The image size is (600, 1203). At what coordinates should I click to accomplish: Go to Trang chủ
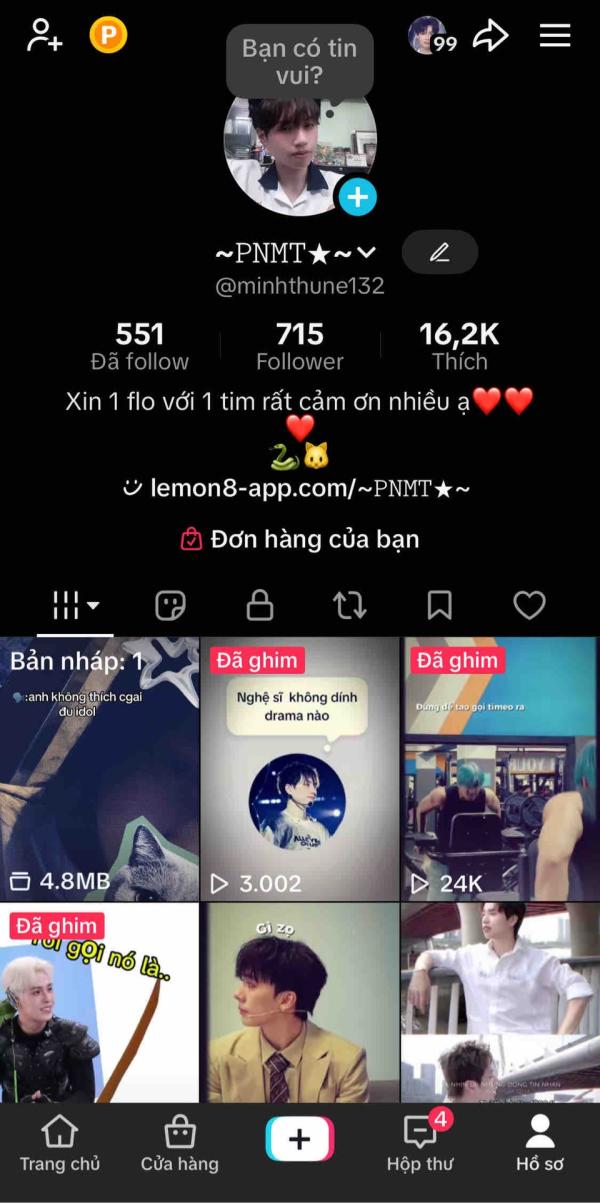[60, 1145]
